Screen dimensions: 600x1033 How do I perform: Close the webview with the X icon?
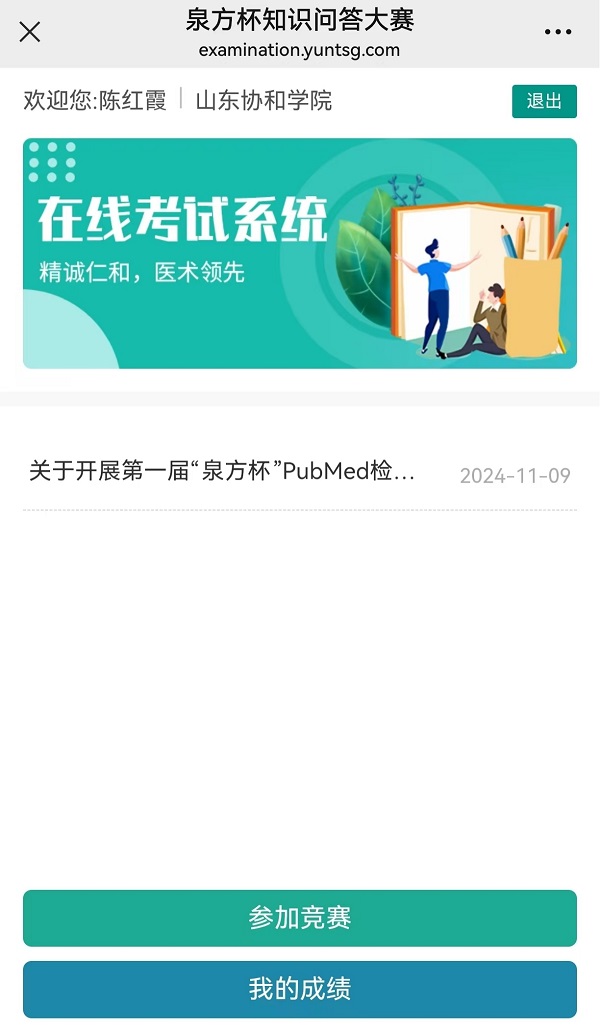[30, 32]
